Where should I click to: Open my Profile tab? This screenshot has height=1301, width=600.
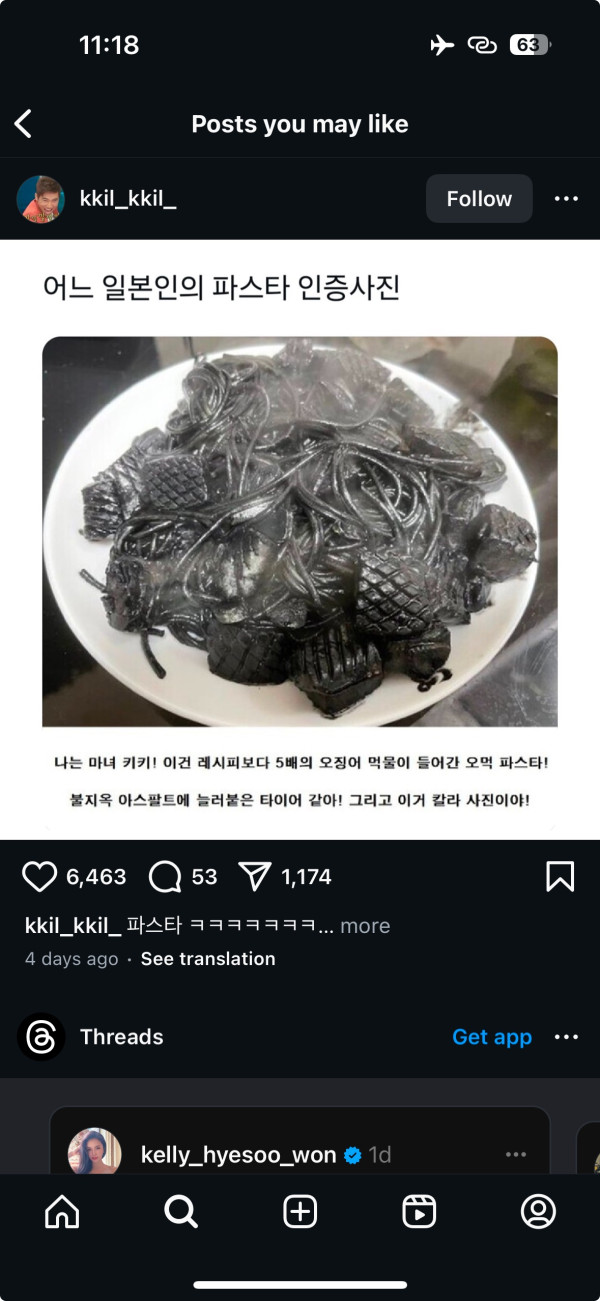coord(538,1212)
